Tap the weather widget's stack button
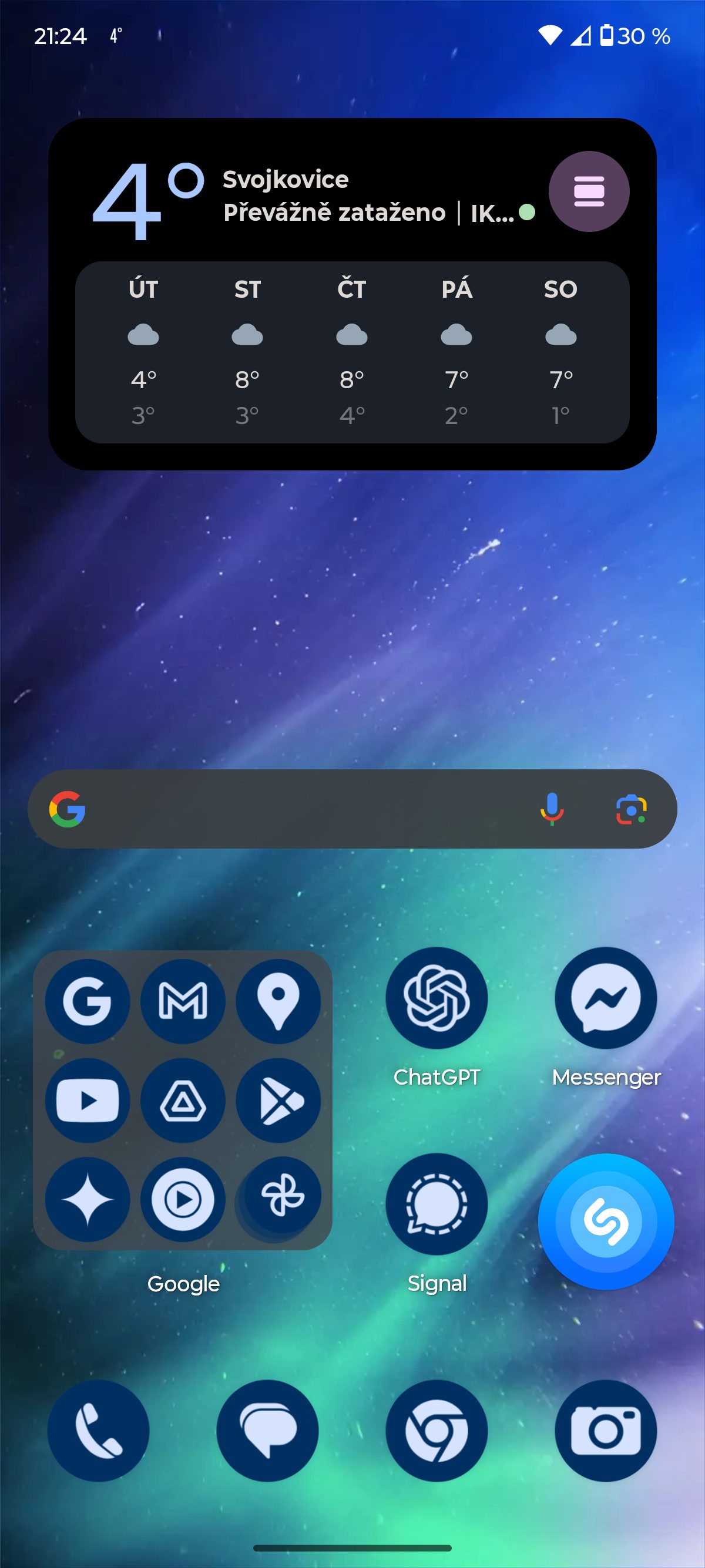705x1568 pixels. pos(589,191)
